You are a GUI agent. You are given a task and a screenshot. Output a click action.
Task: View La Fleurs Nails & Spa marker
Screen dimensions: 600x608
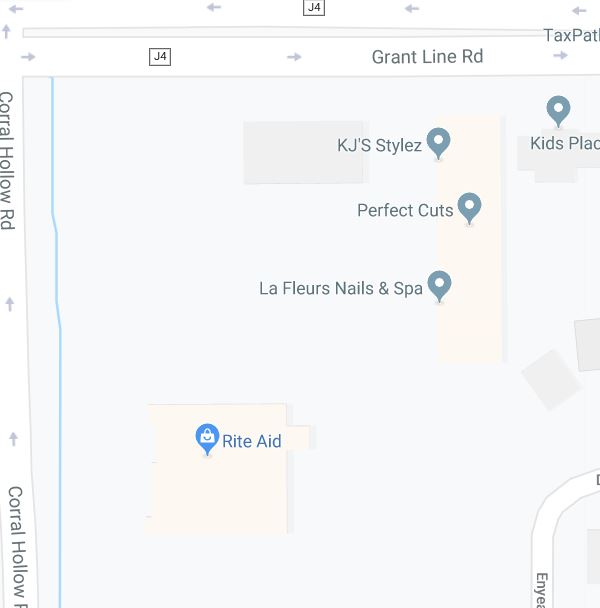pyautogui.click(x=439, y=286)
